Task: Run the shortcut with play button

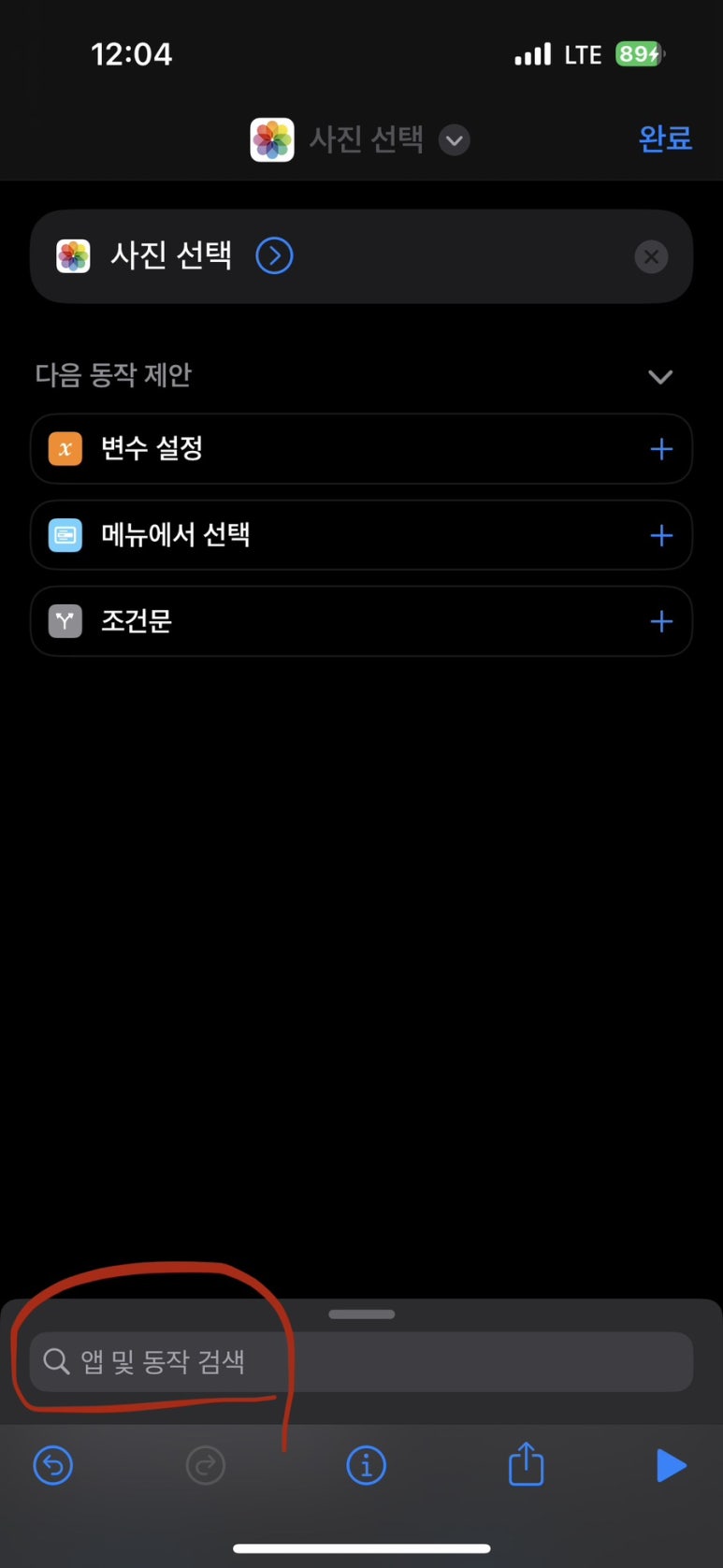Action: click(671, 1465)
